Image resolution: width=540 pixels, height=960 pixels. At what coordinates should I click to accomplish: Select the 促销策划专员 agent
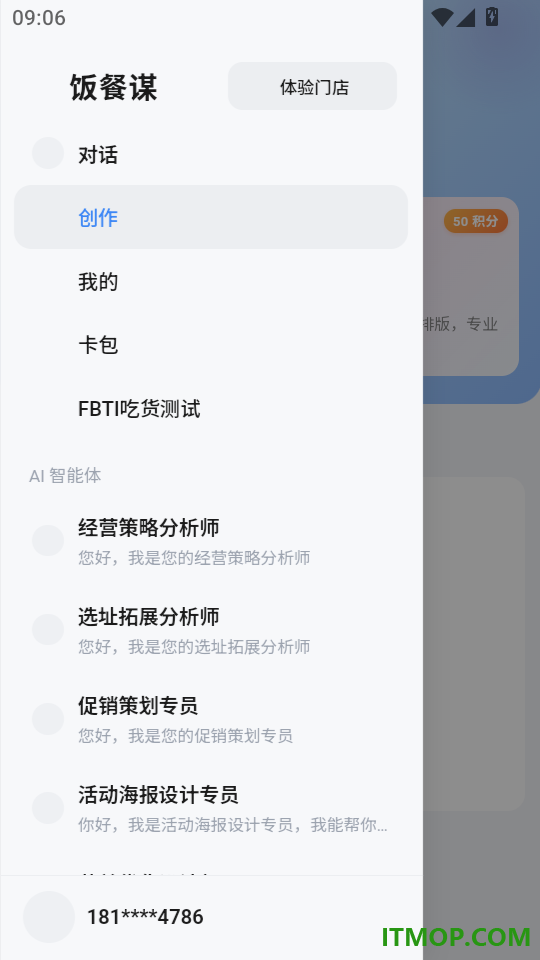click(211, 719)
